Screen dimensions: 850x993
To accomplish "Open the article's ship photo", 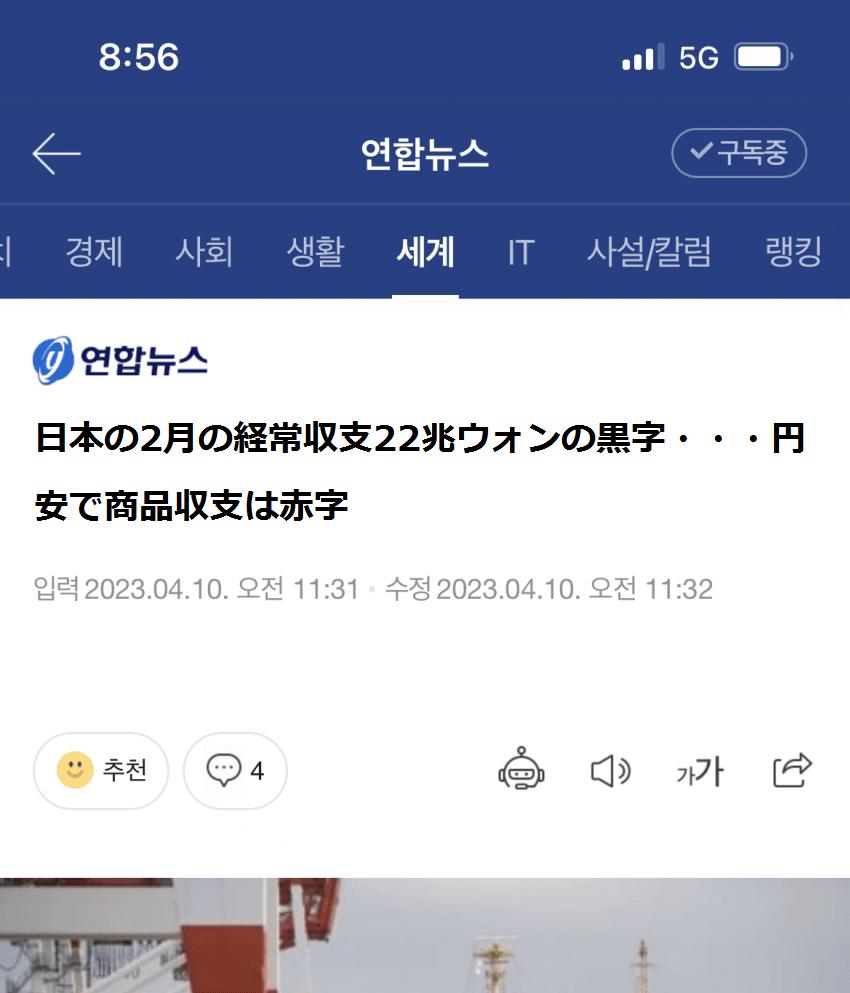I will (x=425, y=935).
